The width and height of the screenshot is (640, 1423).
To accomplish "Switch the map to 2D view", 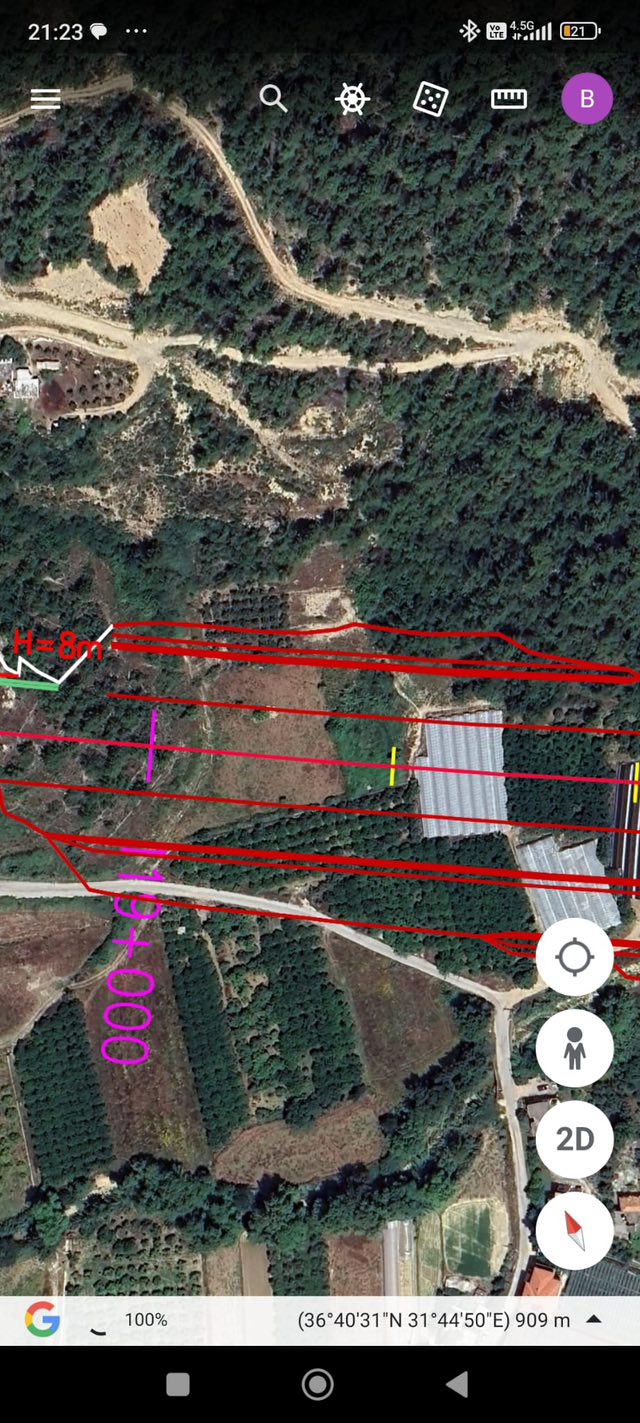I will 574,1139.
